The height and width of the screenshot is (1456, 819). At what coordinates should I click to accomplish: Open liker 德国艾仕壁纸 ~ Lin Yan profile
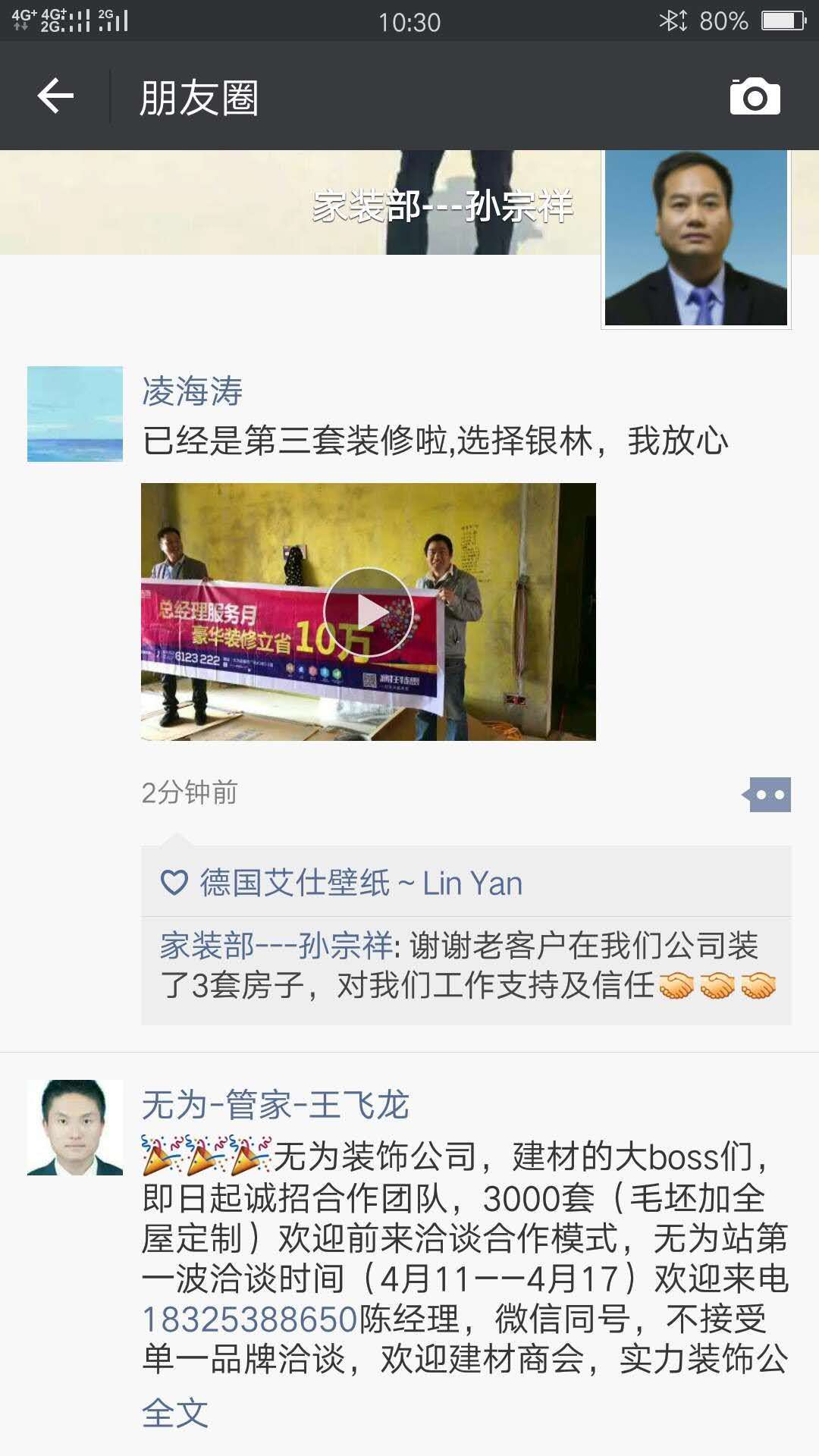[360, 883]
